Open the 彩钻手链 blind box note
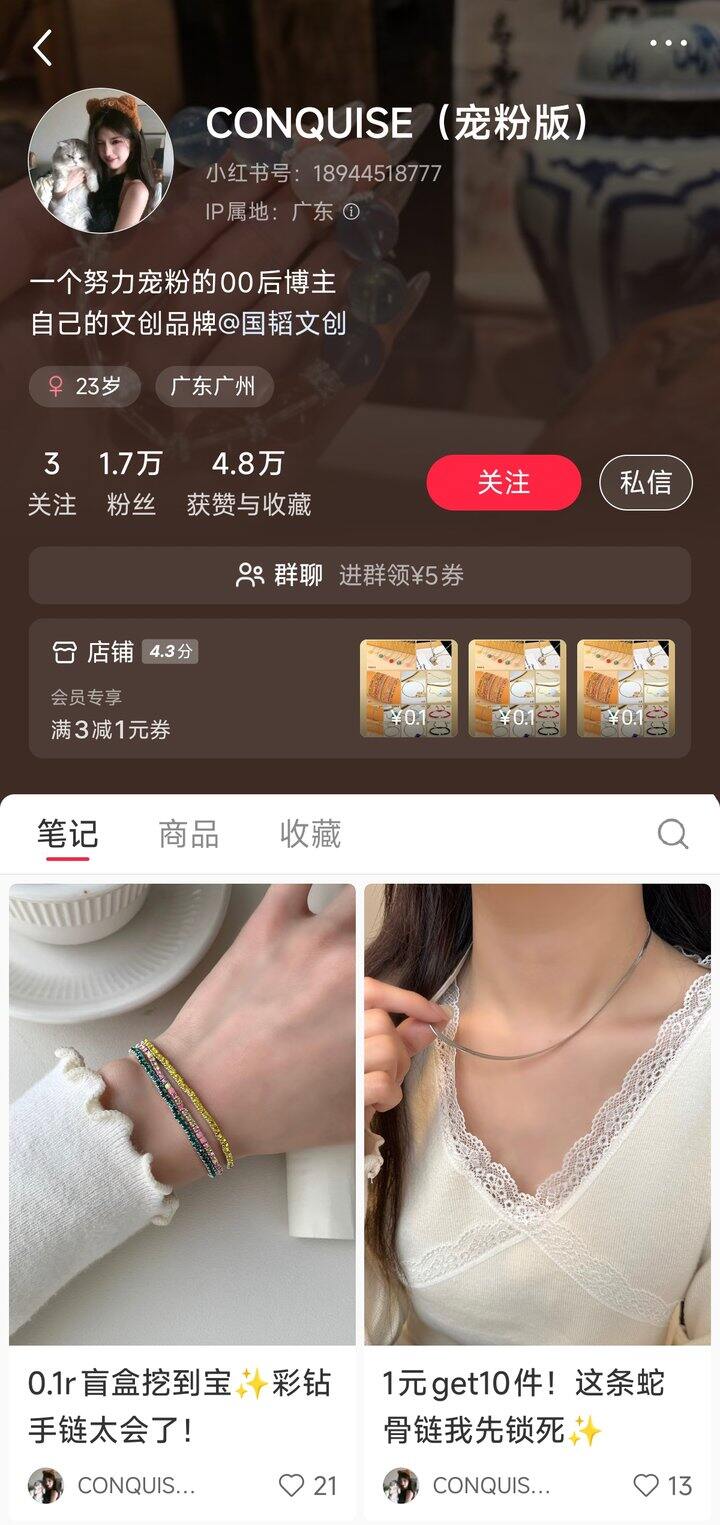This screenshot has width=720, height=1525. [x=182, y=1114]
